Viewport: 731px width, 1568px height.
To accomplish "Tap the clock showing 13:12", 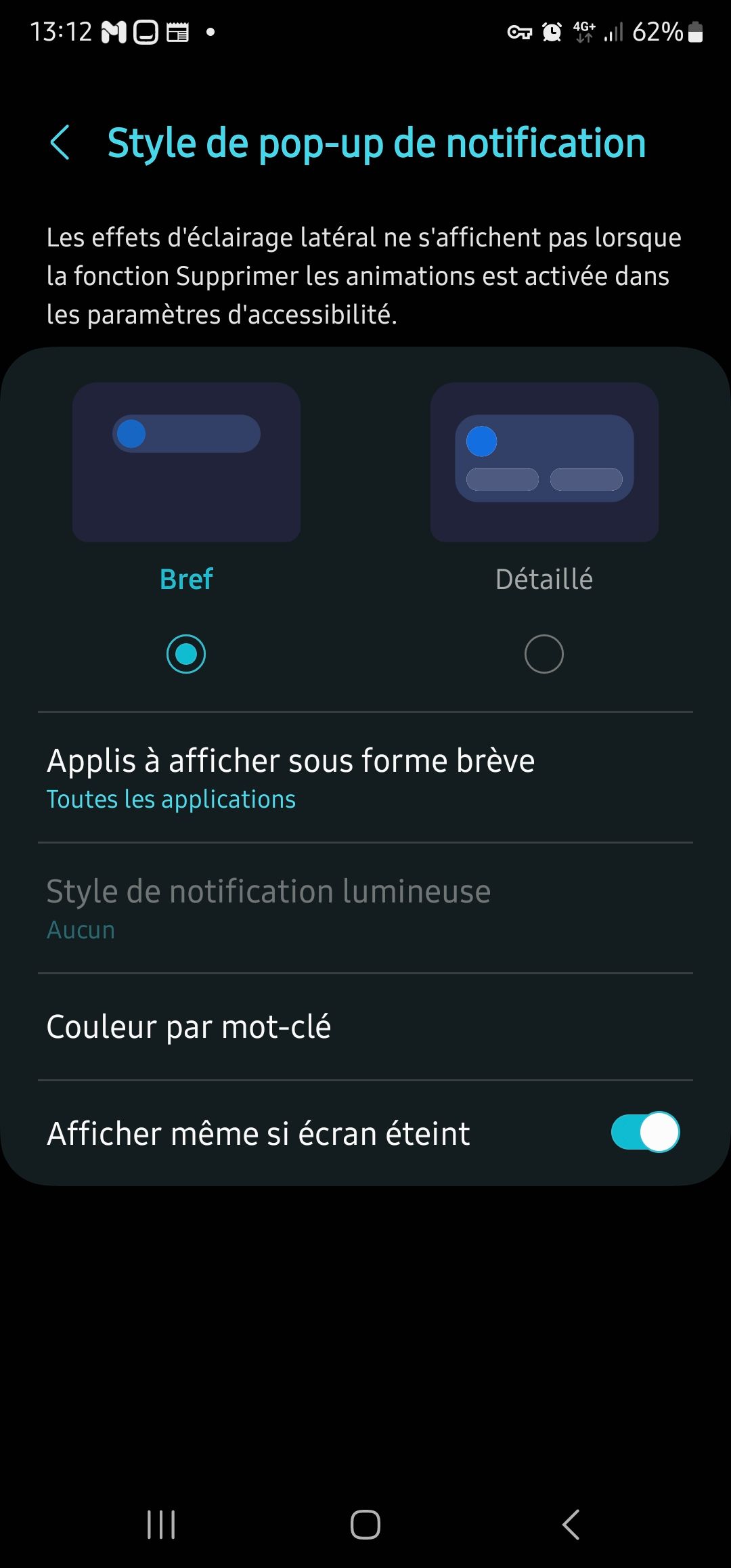I will (x=62, y=31).
